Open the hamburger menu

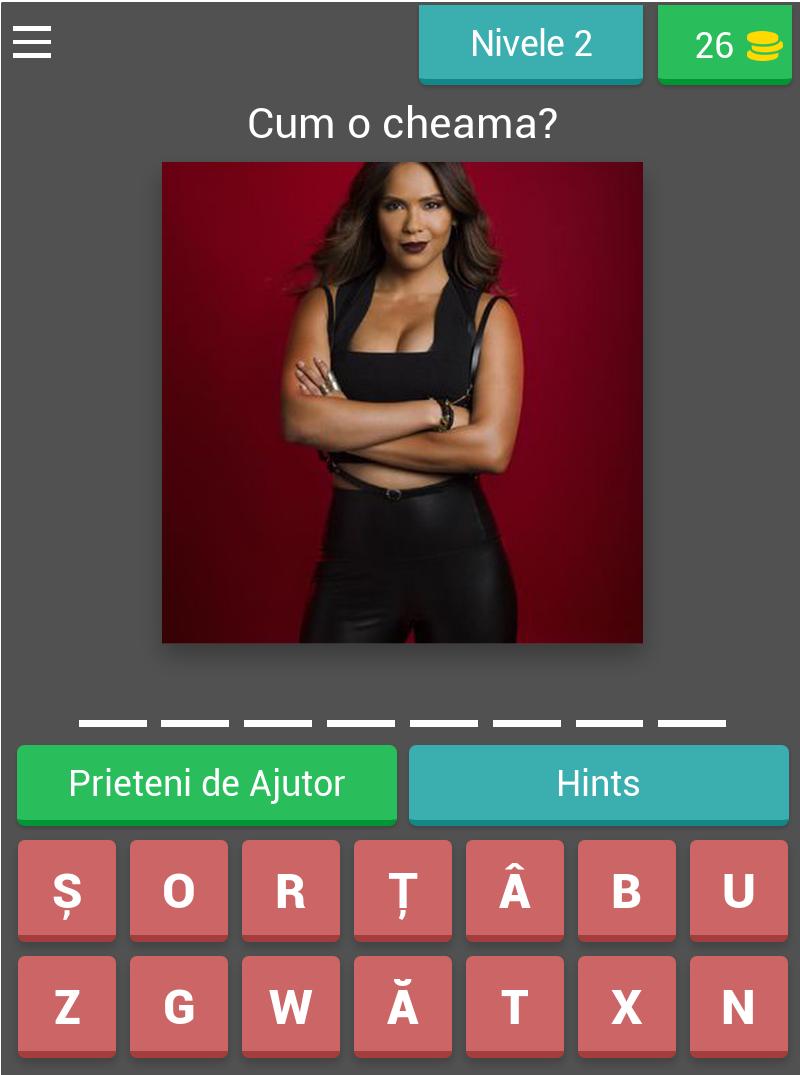(x=32, y=42)
